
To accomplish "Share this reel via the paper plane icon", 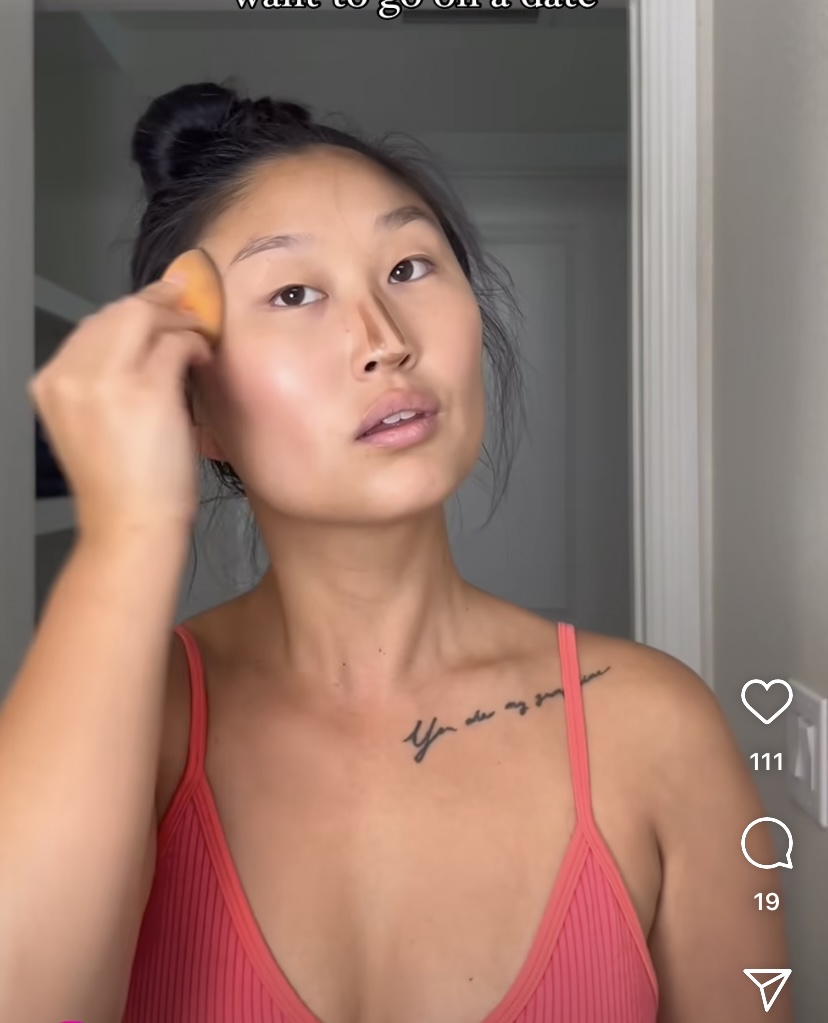I will point(767,988).
